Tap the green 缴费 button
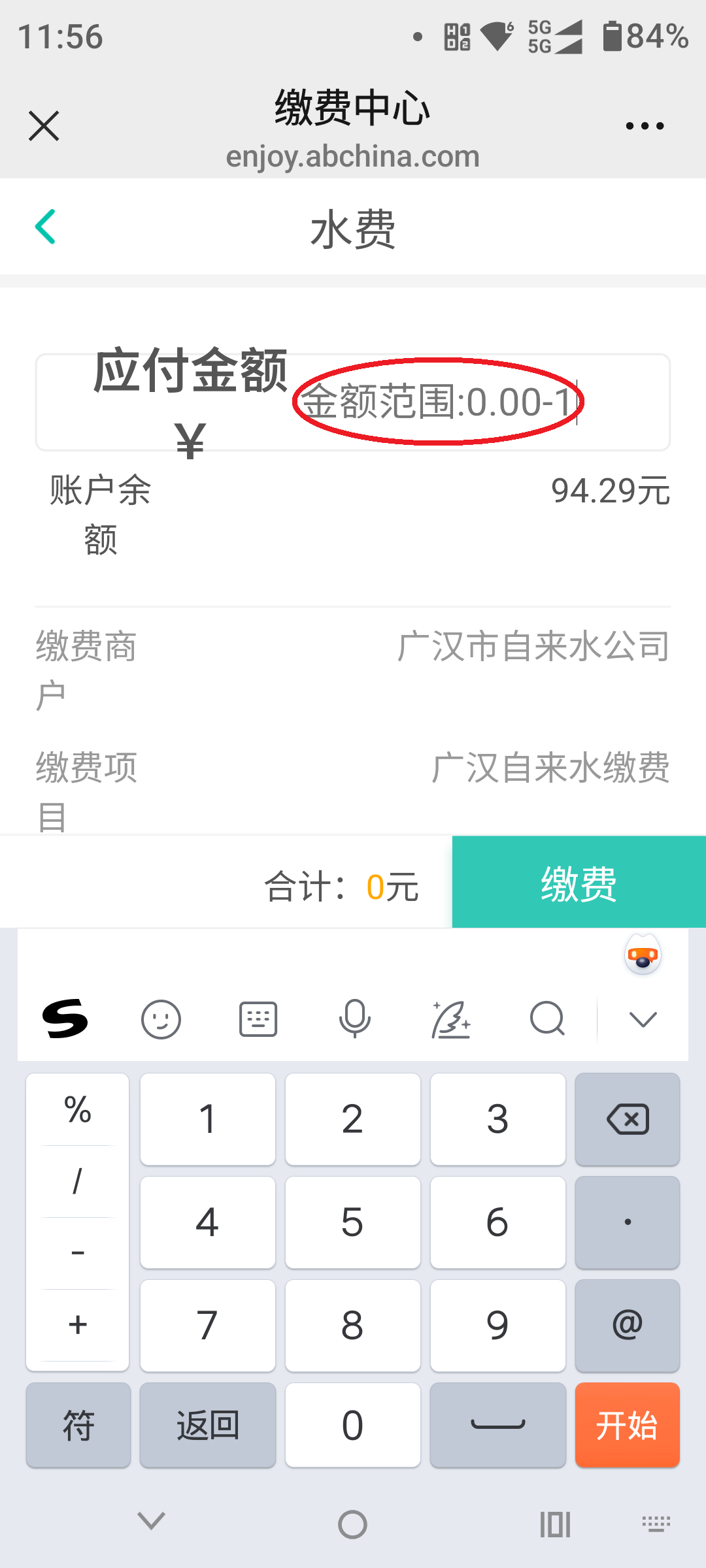 (579, 882)
